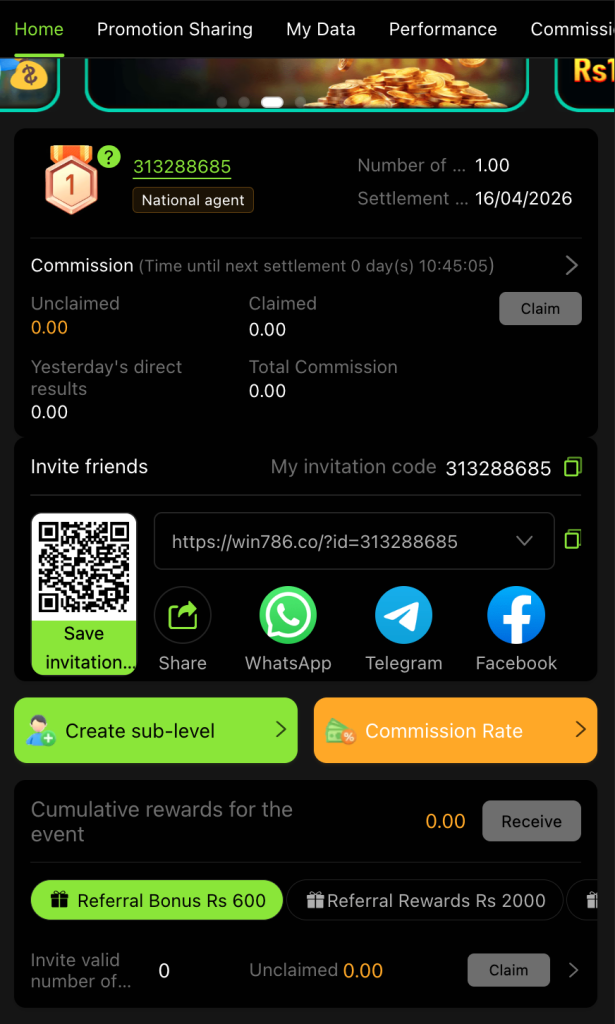Expand the invitation link dropdown

pyautogui.click(x=524, y=541)
